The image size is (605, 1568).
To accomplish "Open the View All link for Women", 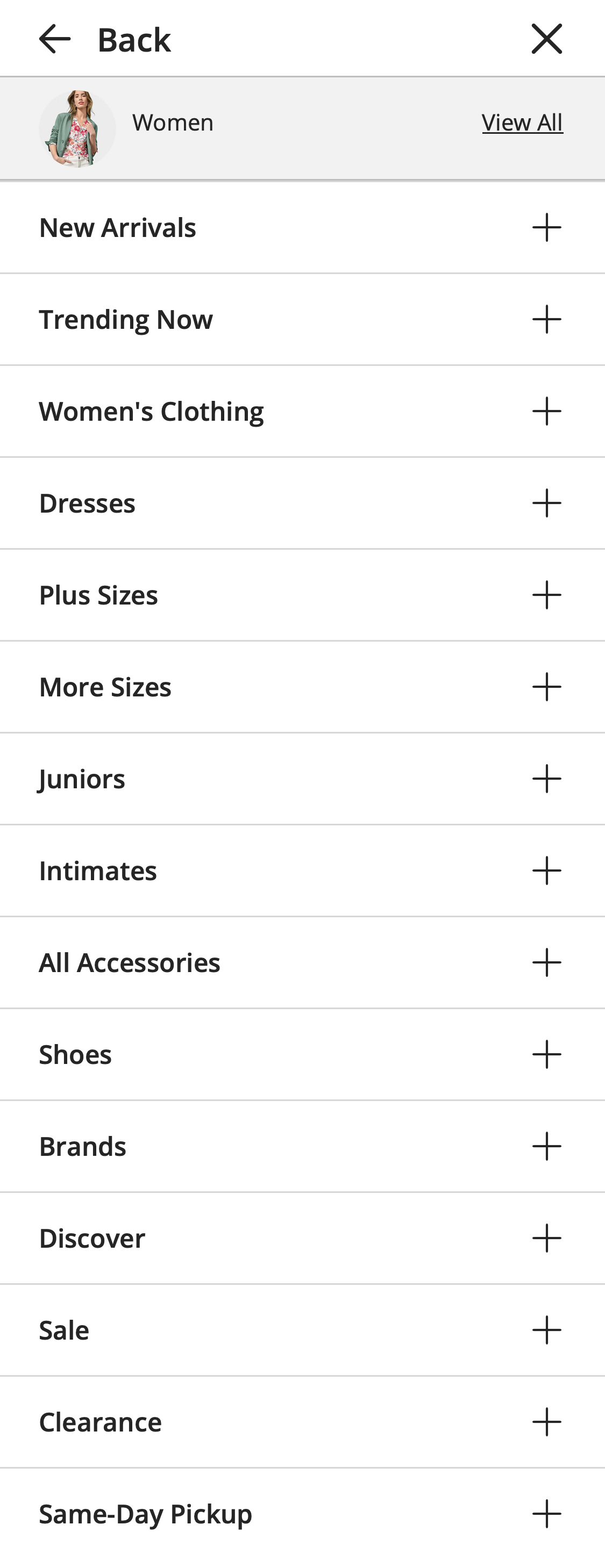I will pos(522,123).
